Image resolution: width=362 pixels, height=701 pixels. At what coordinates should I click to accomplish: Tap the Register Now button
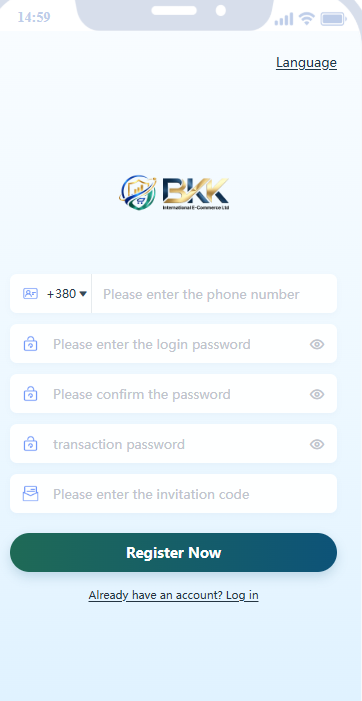[173, 553]
